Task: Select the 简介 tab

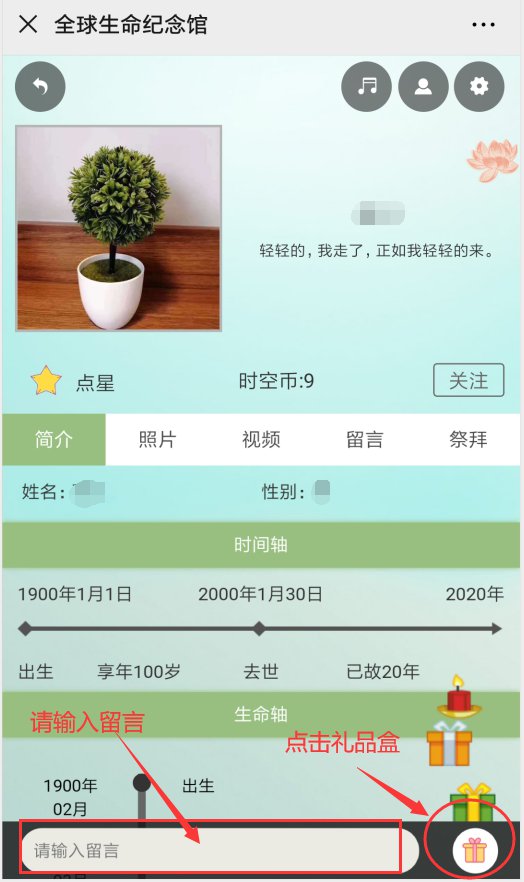Action: click(x=54, y=439)
